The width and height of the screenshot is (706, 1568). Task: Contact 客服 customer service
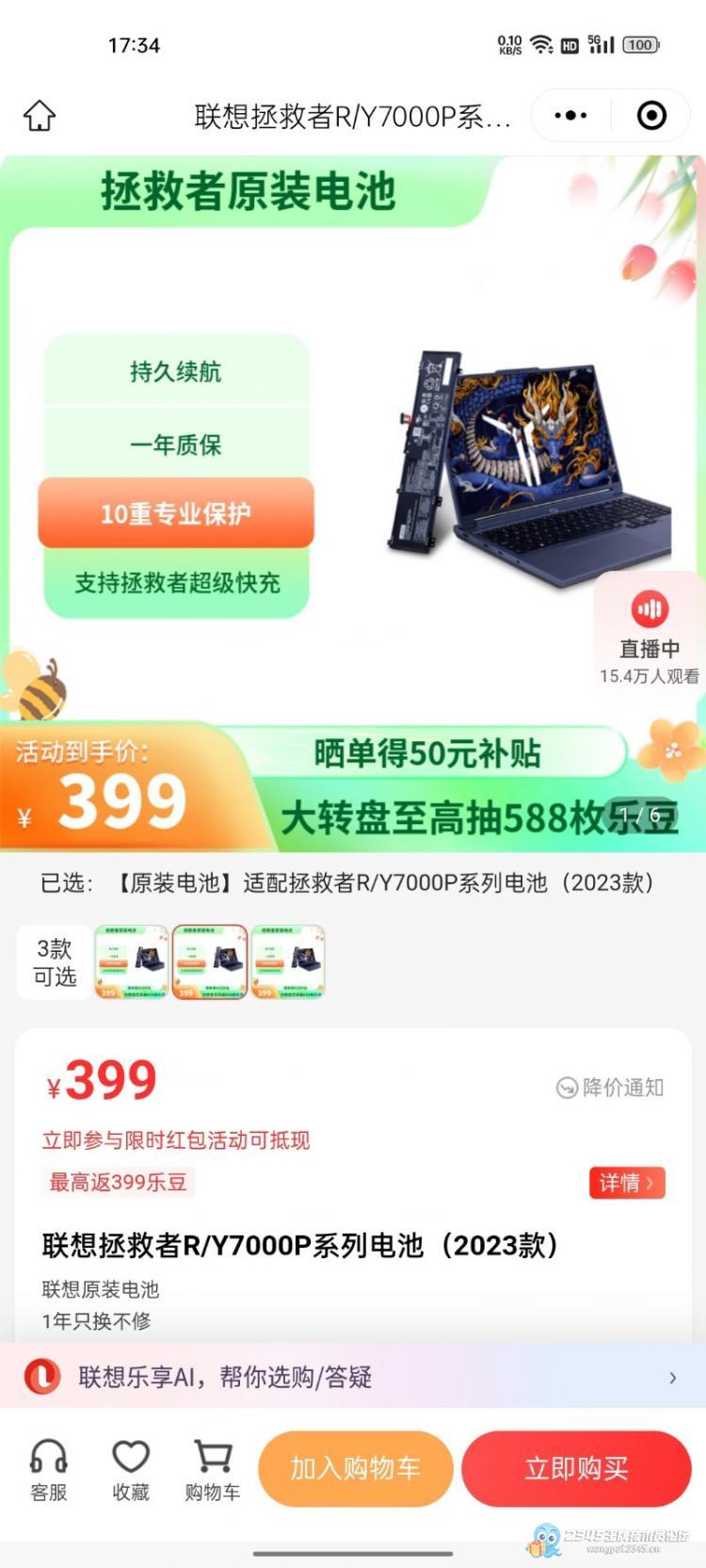tap(49, 1469)
